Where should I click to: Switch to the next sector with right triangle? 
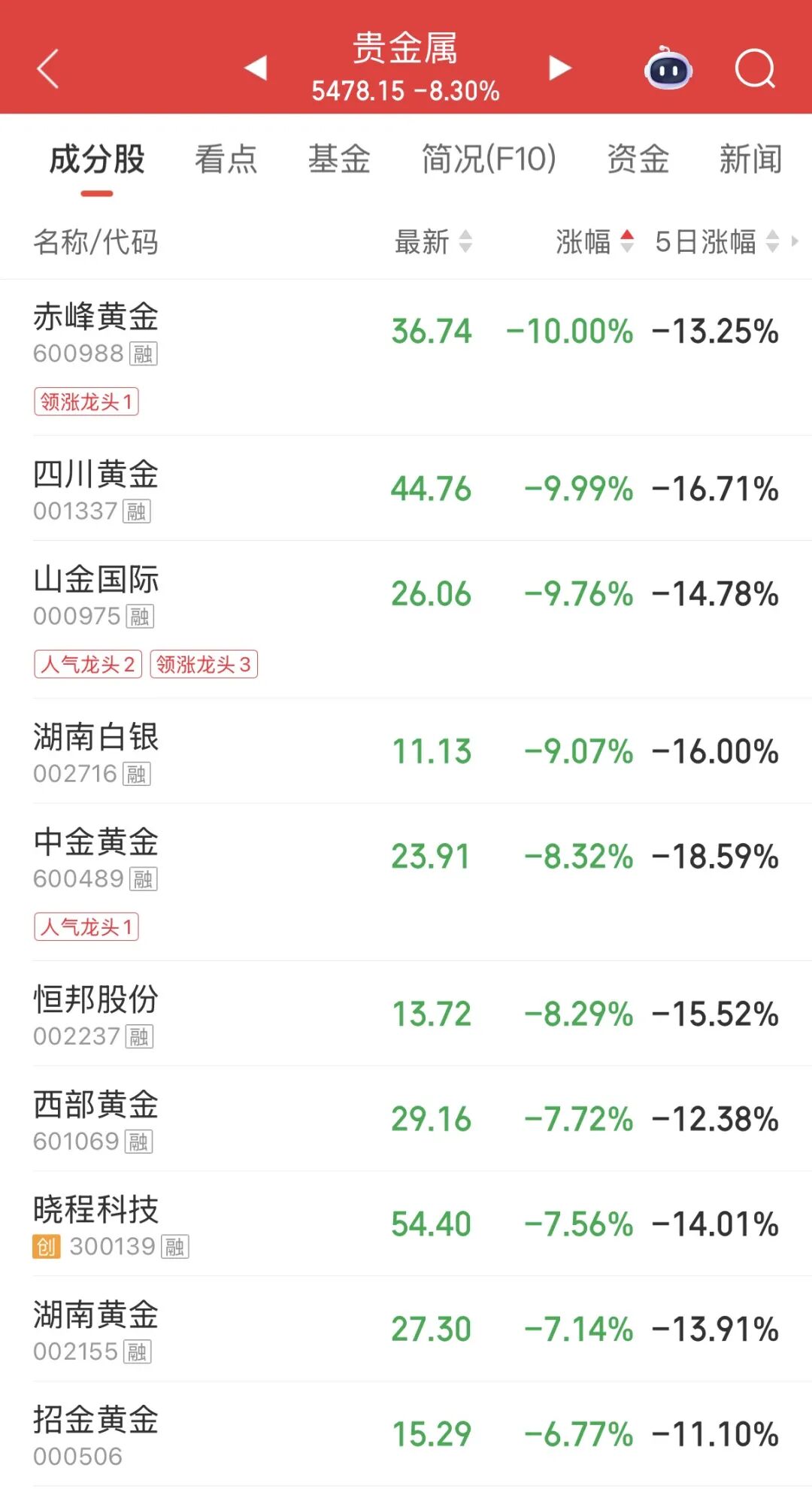click(559, 68)
